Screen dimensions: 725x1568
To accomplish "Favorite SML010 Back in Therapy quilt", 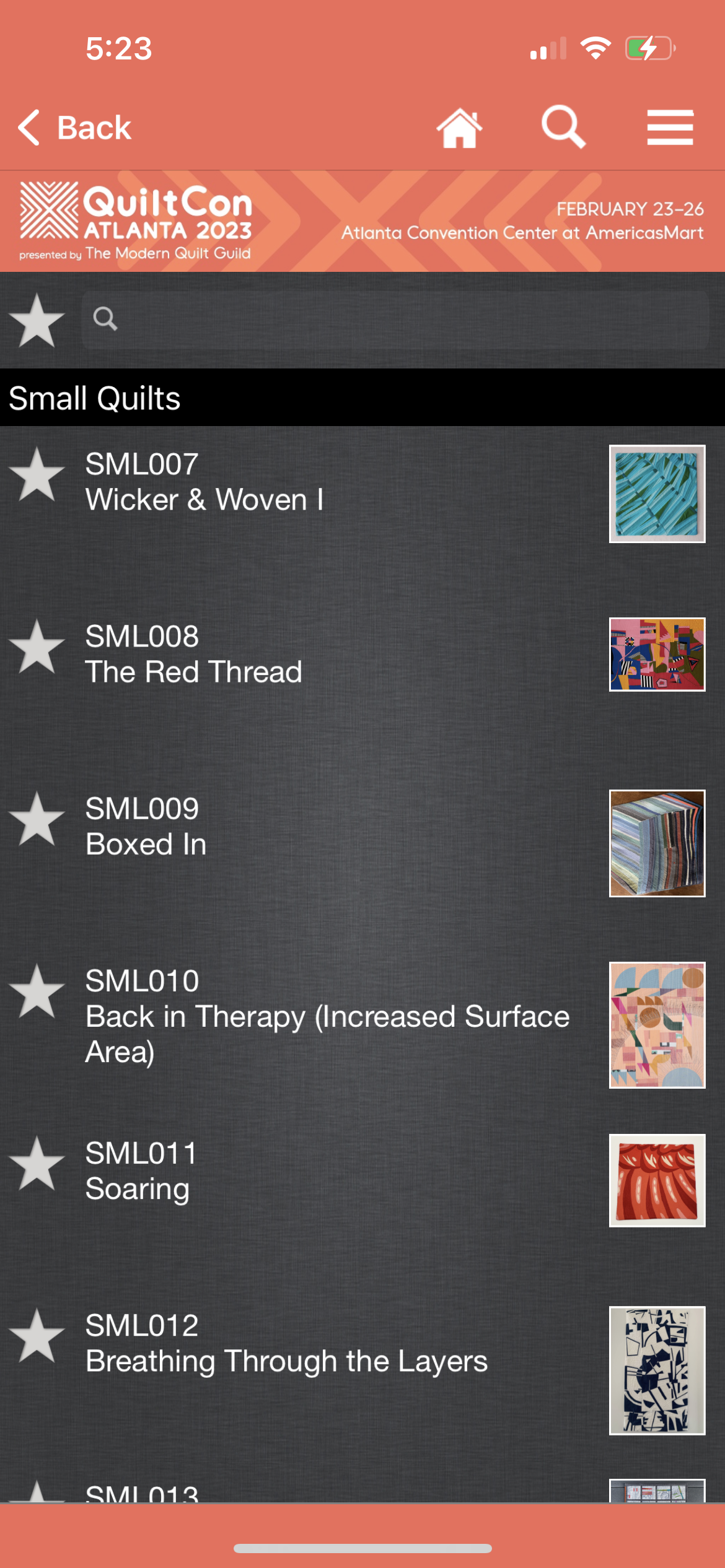I will (37, 991).
